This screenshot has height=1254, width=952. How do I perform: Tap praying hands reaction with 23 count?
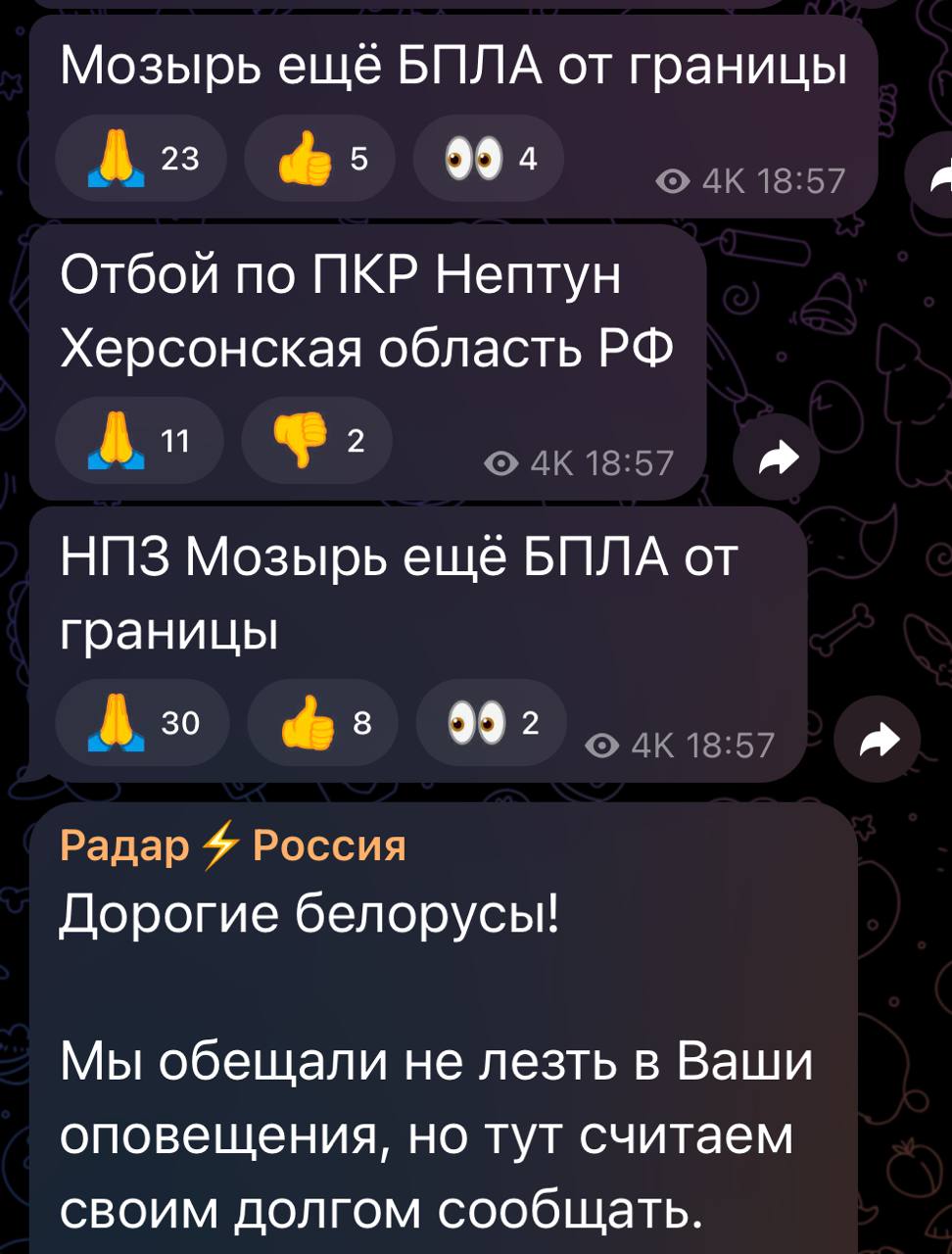point(141,159)
